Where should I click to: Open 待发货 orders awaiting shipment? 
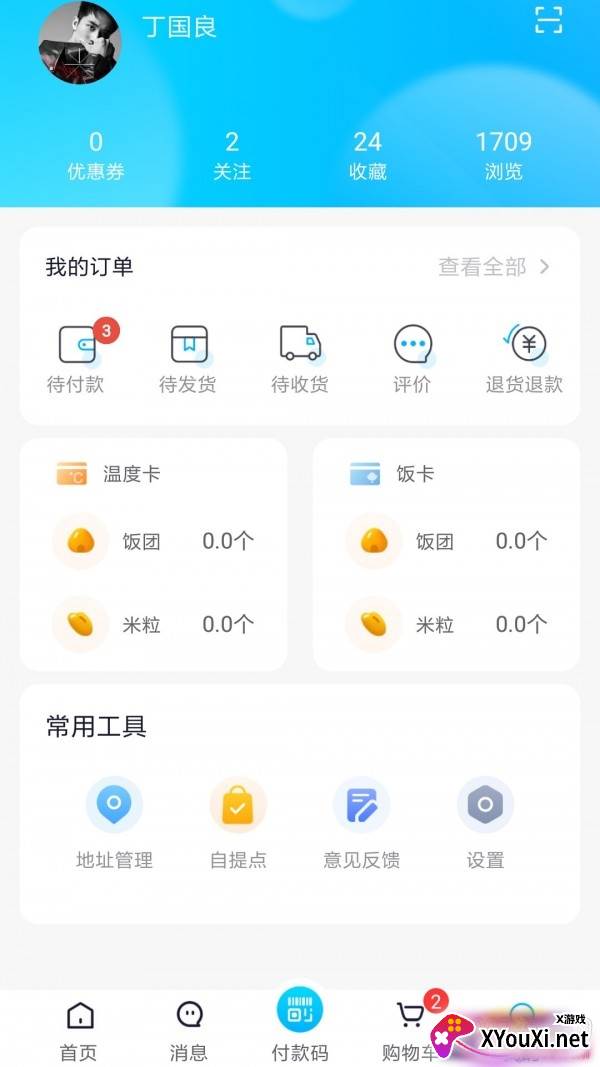[188, 358]
